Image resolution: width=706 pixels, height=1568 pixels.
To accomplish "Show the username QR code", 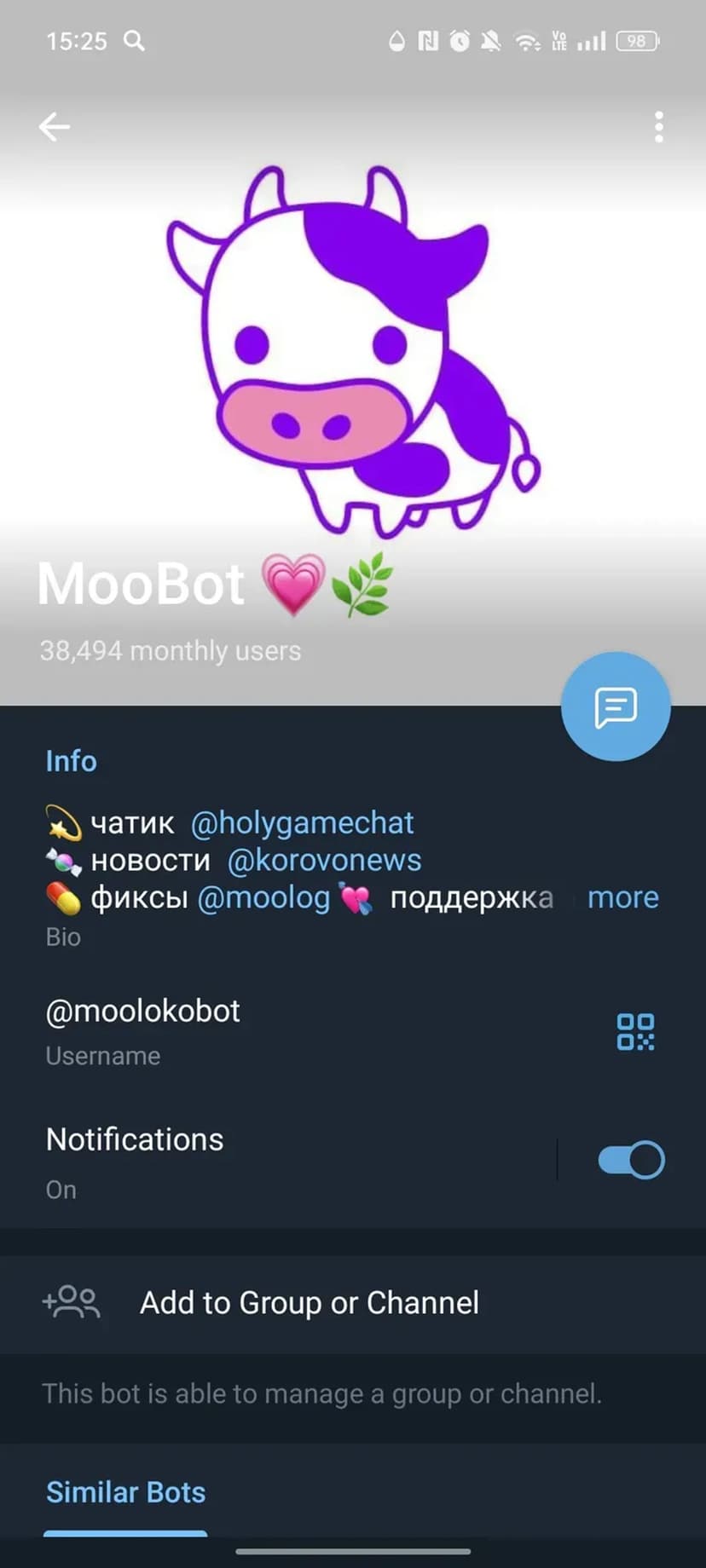I will point(635,1031).
